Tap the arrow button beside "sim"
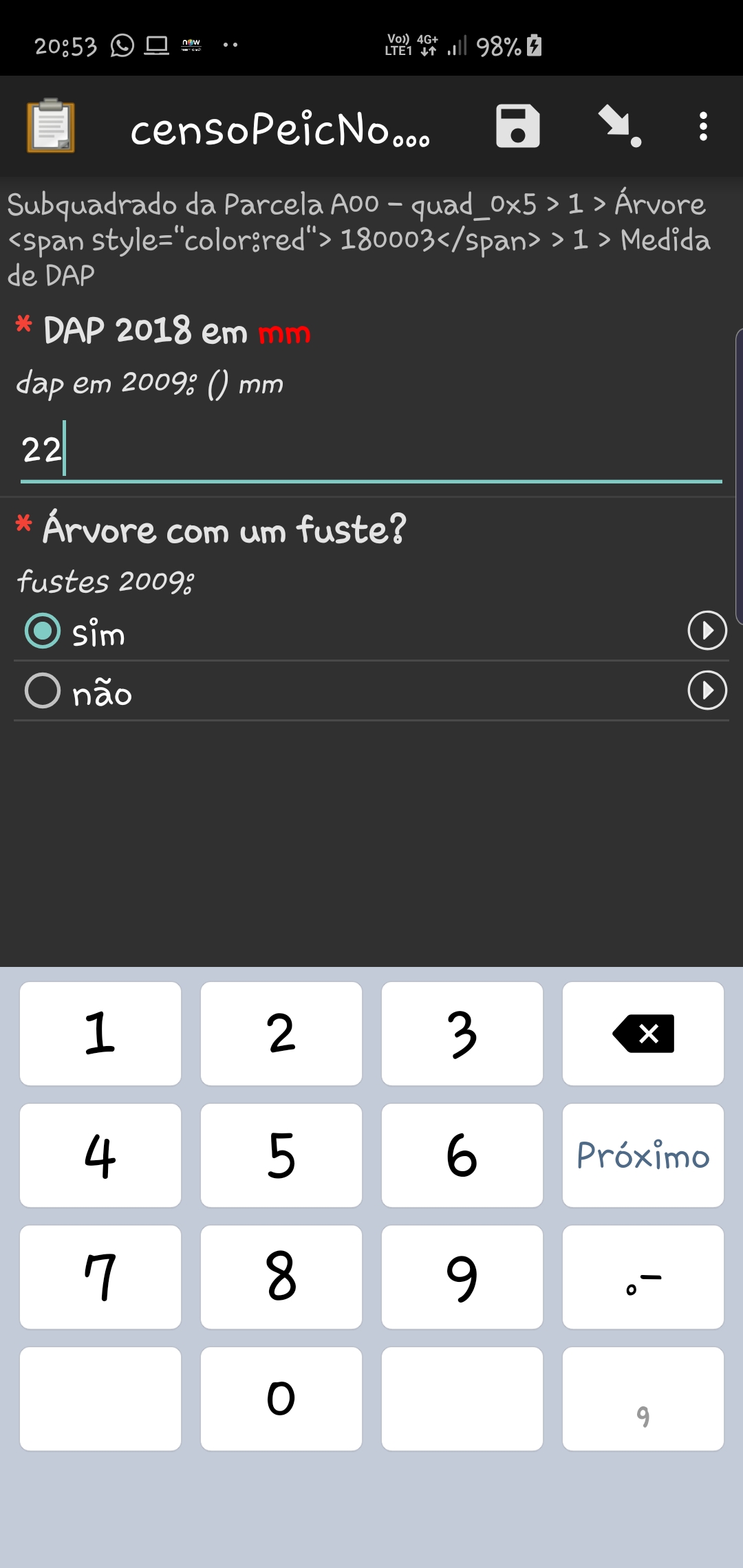The width and height of the screenshot is (743, 1568). click(x=707, y=631)
